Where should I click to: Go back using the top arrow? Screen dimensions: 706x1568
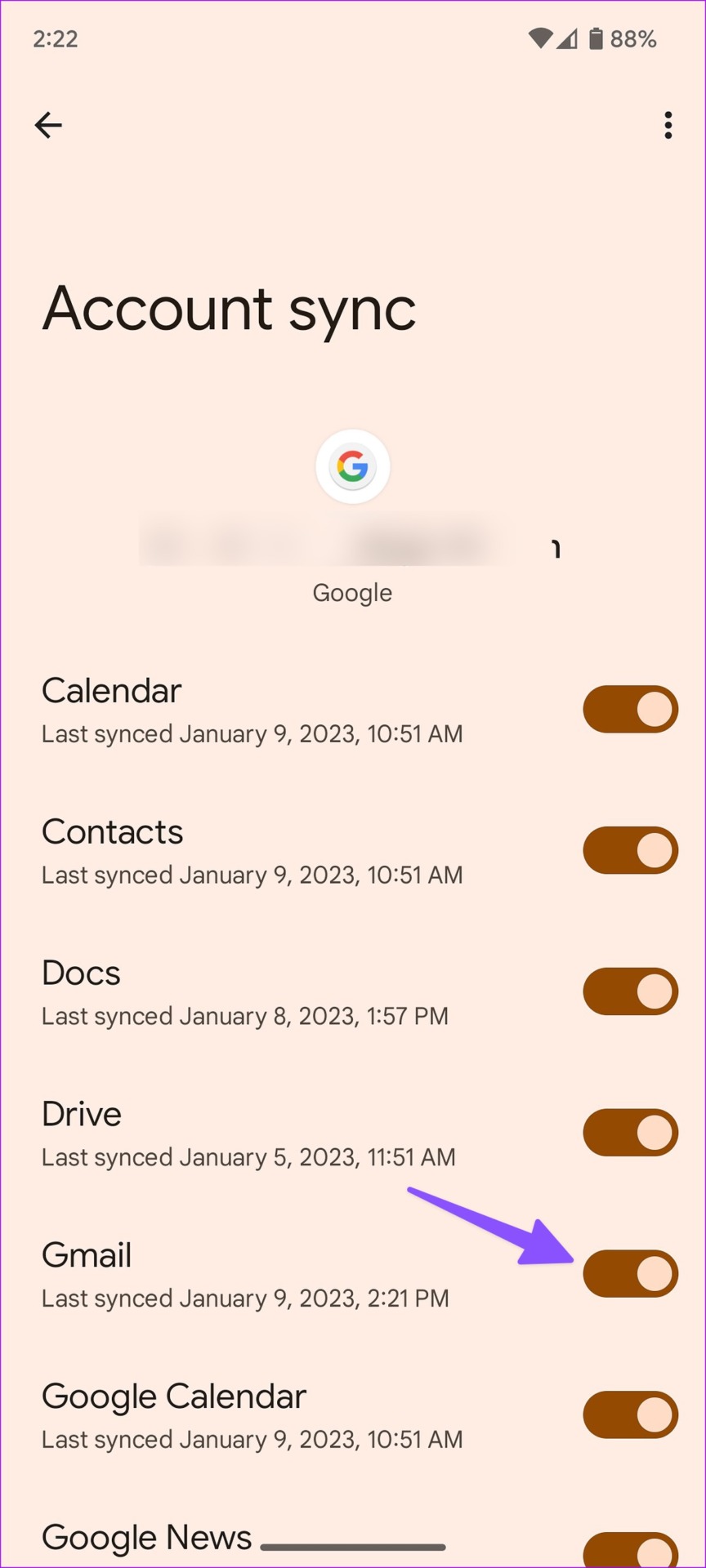click(x=48, y=125)
